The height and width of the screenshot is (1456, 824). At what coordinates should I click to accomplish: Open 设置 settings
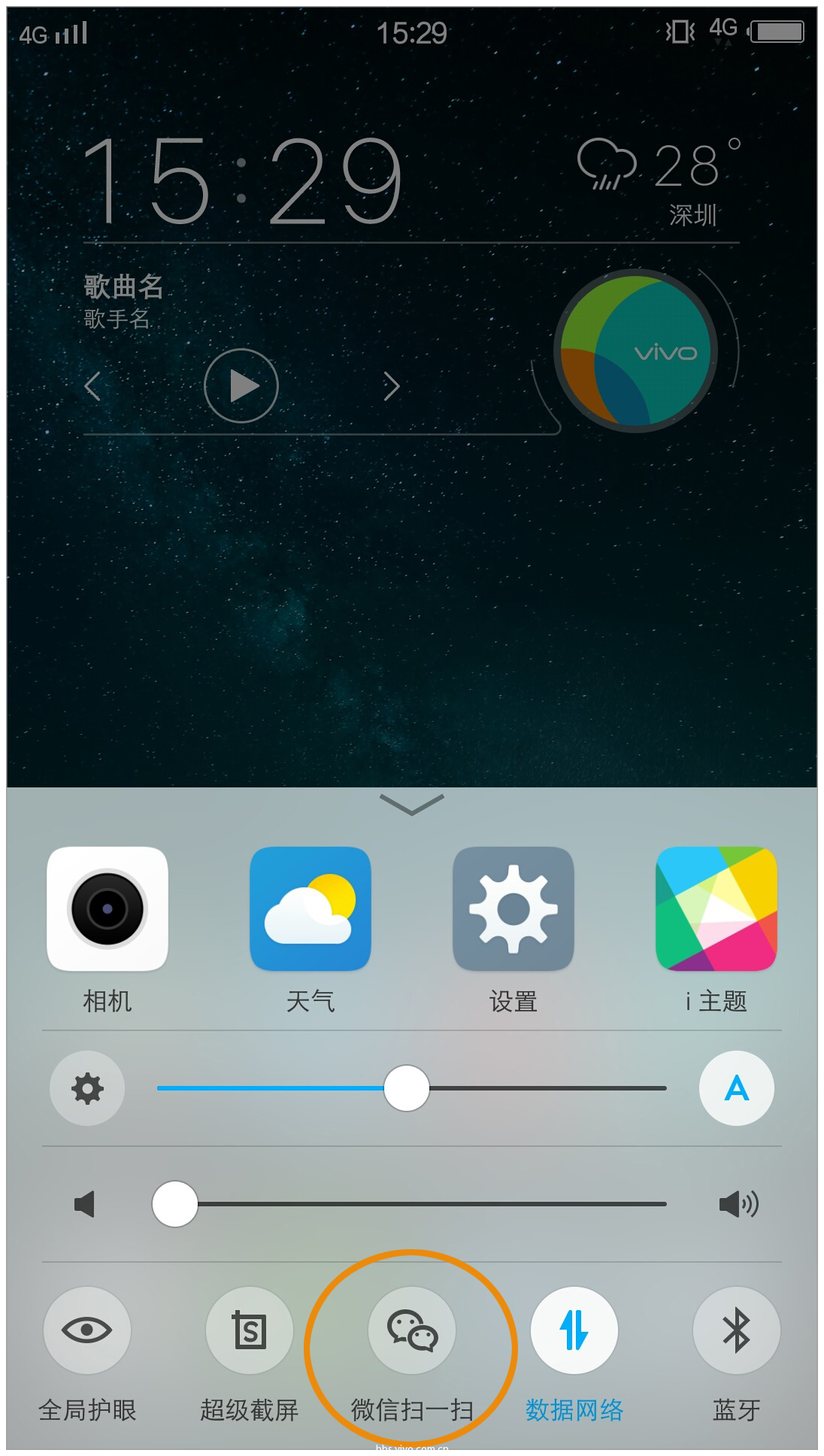(x=513, y=908)
